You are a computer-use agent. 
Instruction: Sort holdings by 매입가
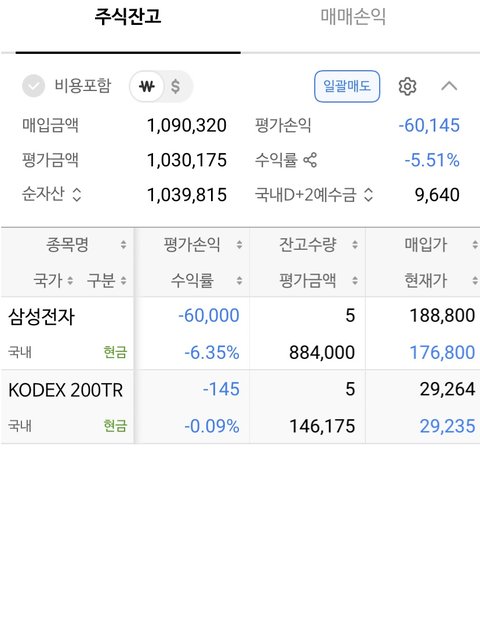coord(441,245)
